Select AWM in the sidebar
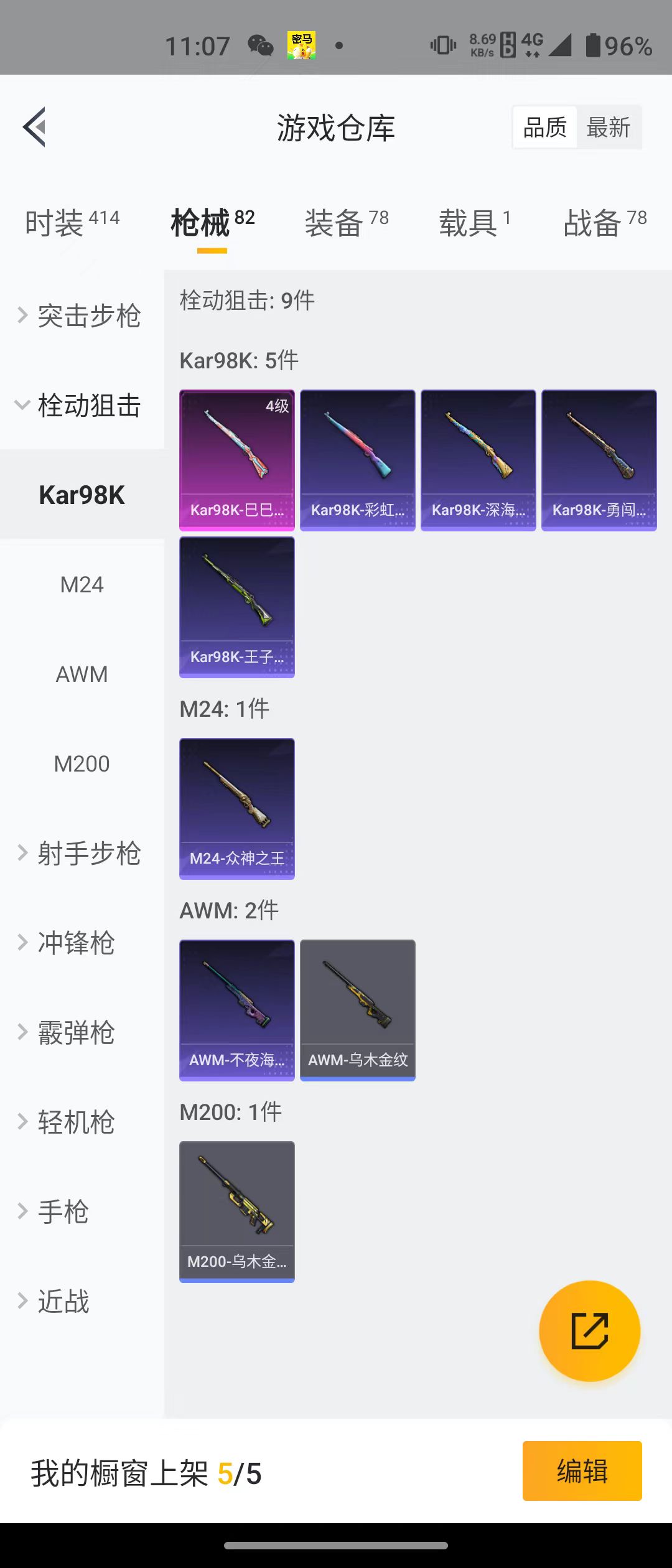Viewport: 672px width, 1568px height. click(x=82, y=674)
